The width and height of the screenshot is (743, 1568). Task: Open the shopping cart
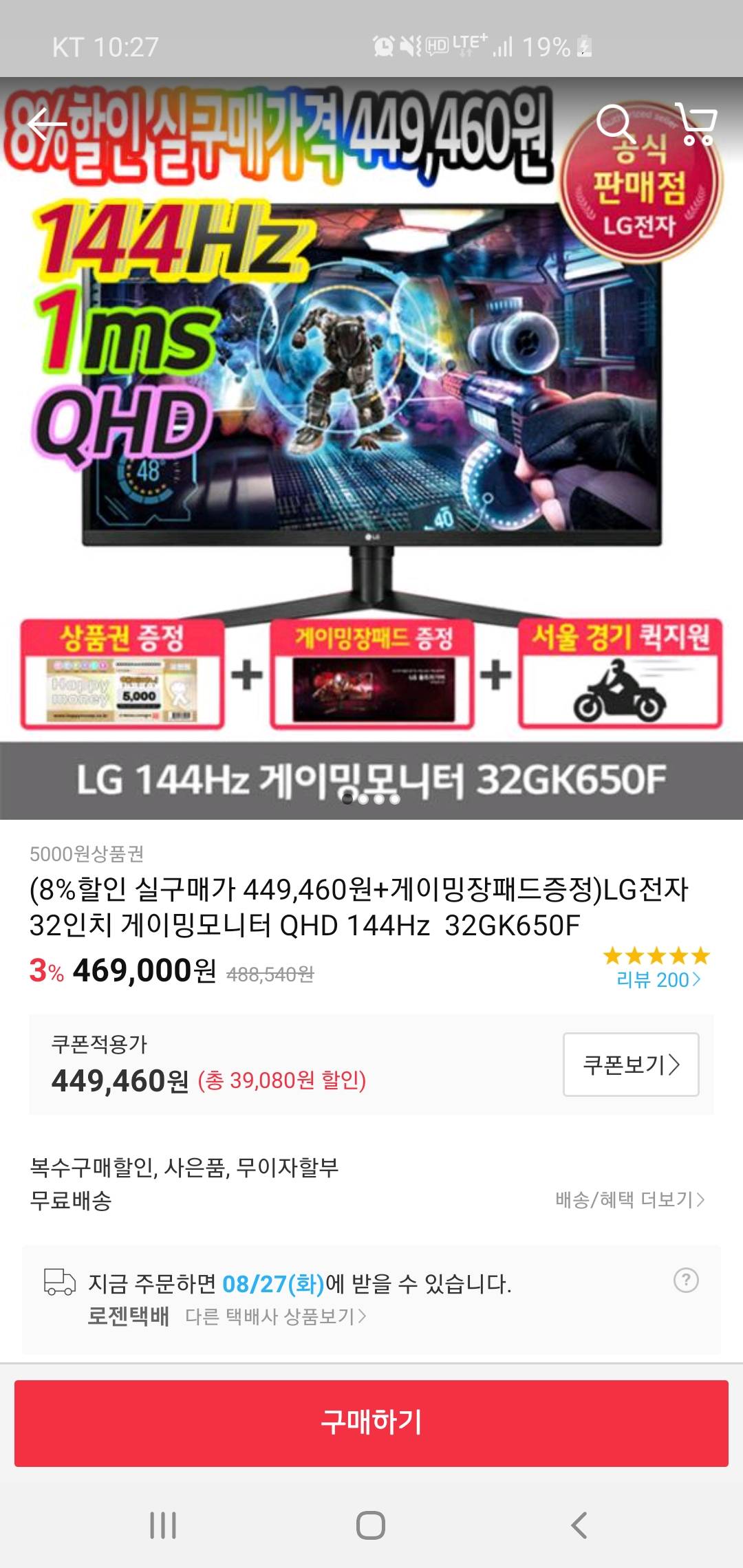[x=696, y=124]
